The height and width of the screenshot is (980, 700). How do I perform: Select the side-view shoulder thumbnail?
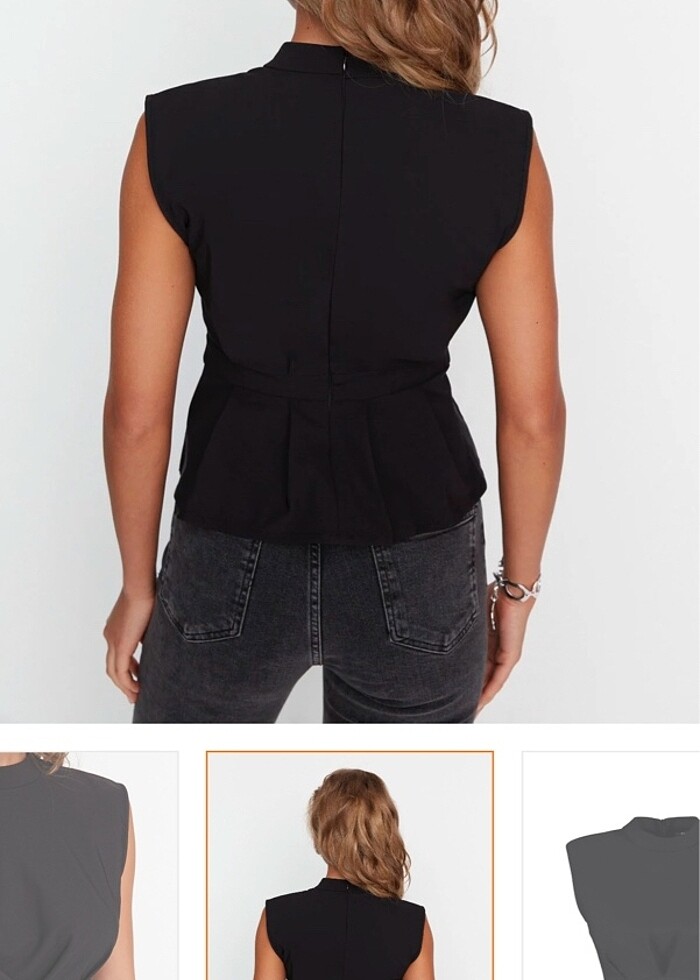tap(88, 866)
